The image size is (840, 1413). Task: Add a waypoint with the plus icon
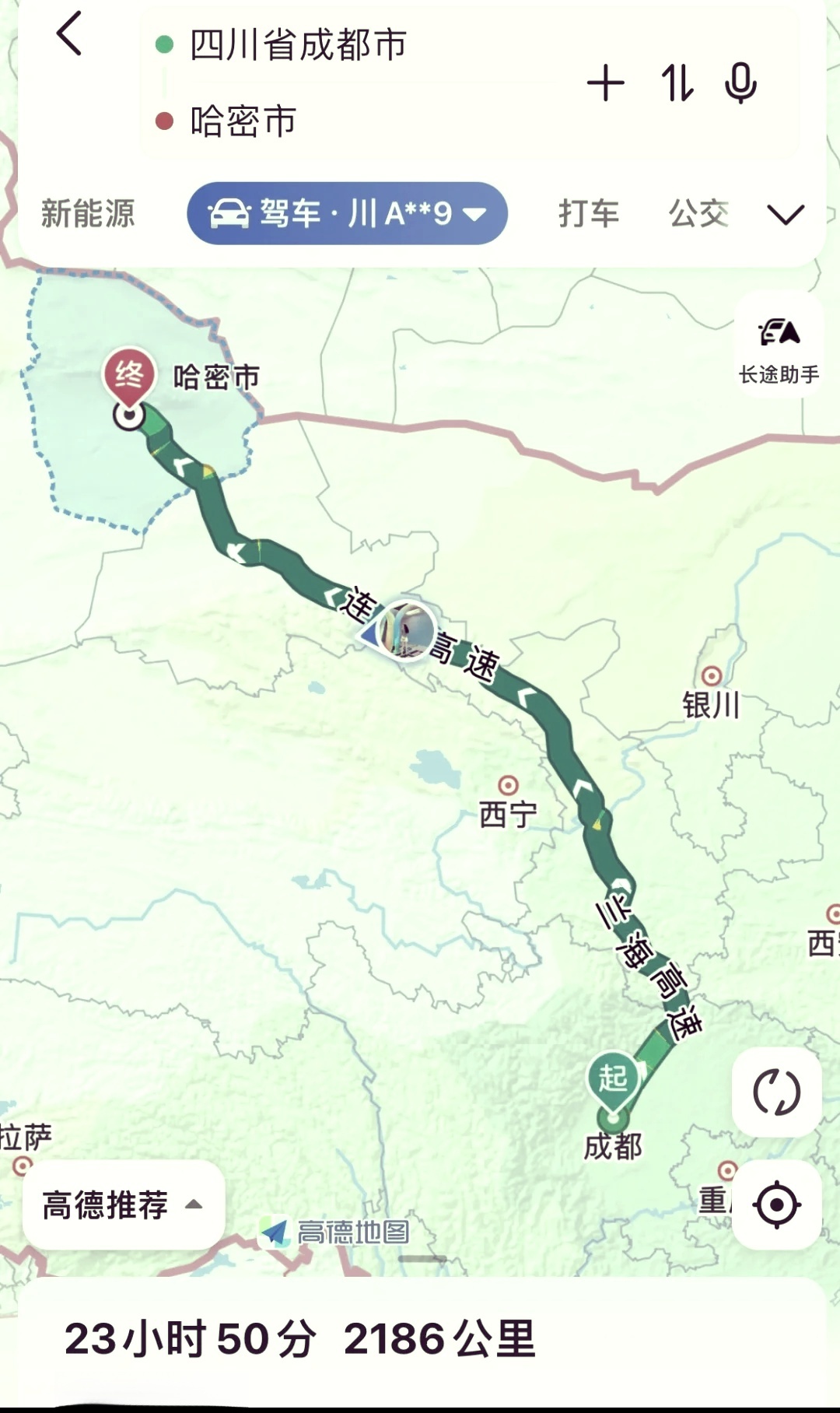pos(605,83)
